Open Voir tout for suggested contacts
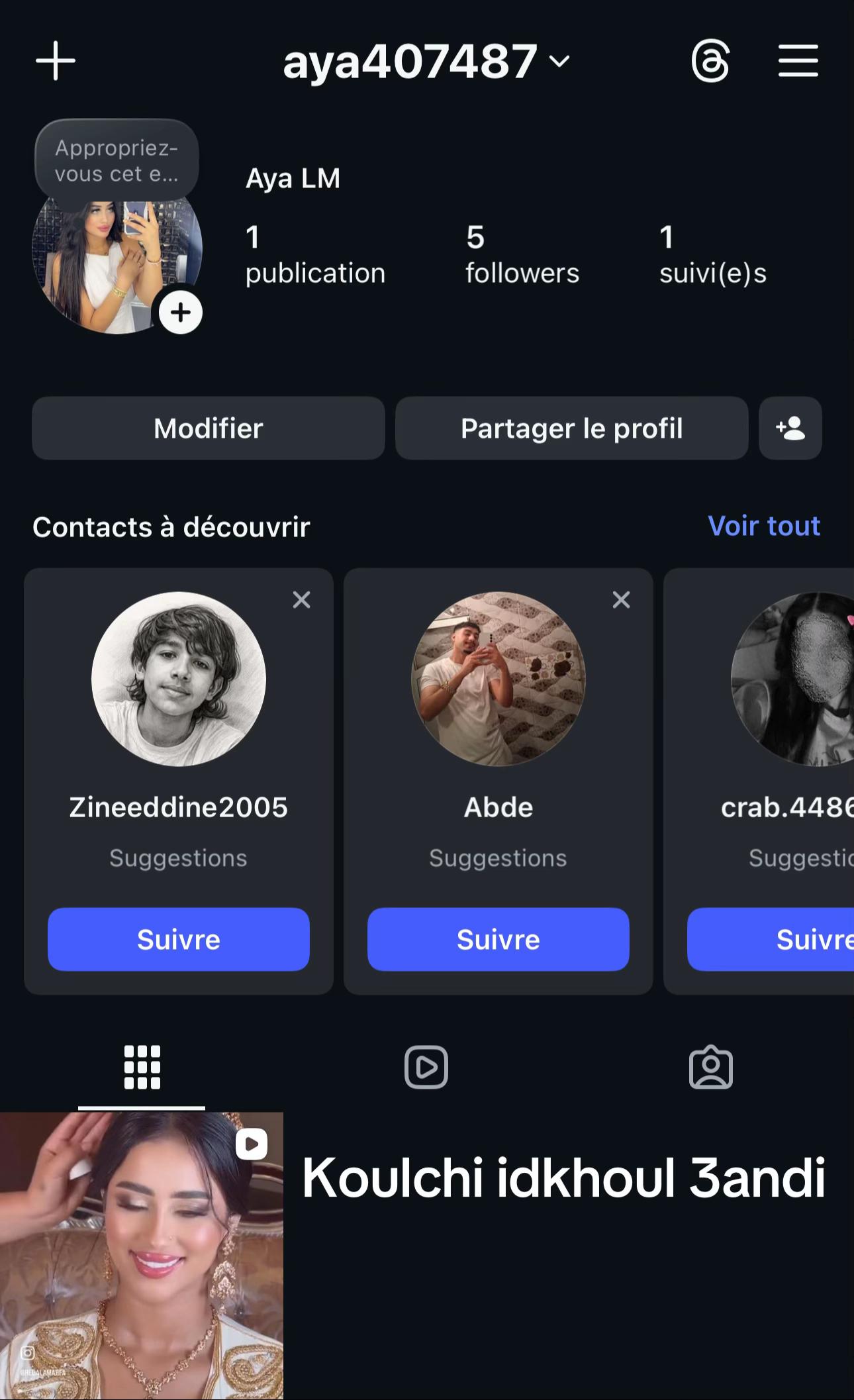Viewport: 854px width, 1400px height. (x=764, y=526)
